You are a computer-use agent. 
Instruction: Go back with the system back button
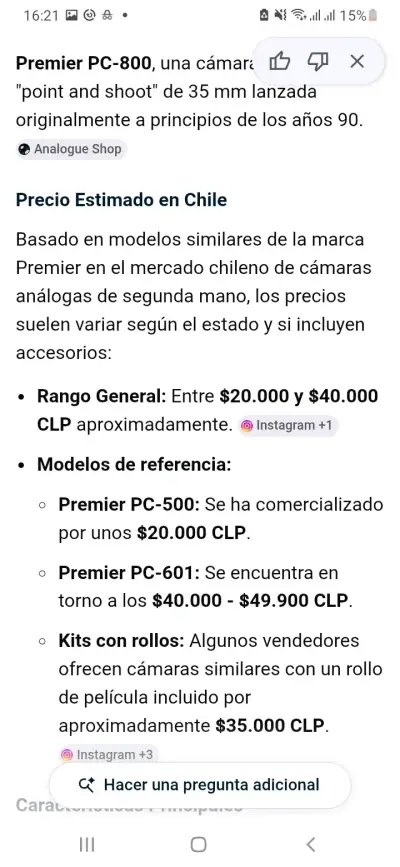click(311, 844)
